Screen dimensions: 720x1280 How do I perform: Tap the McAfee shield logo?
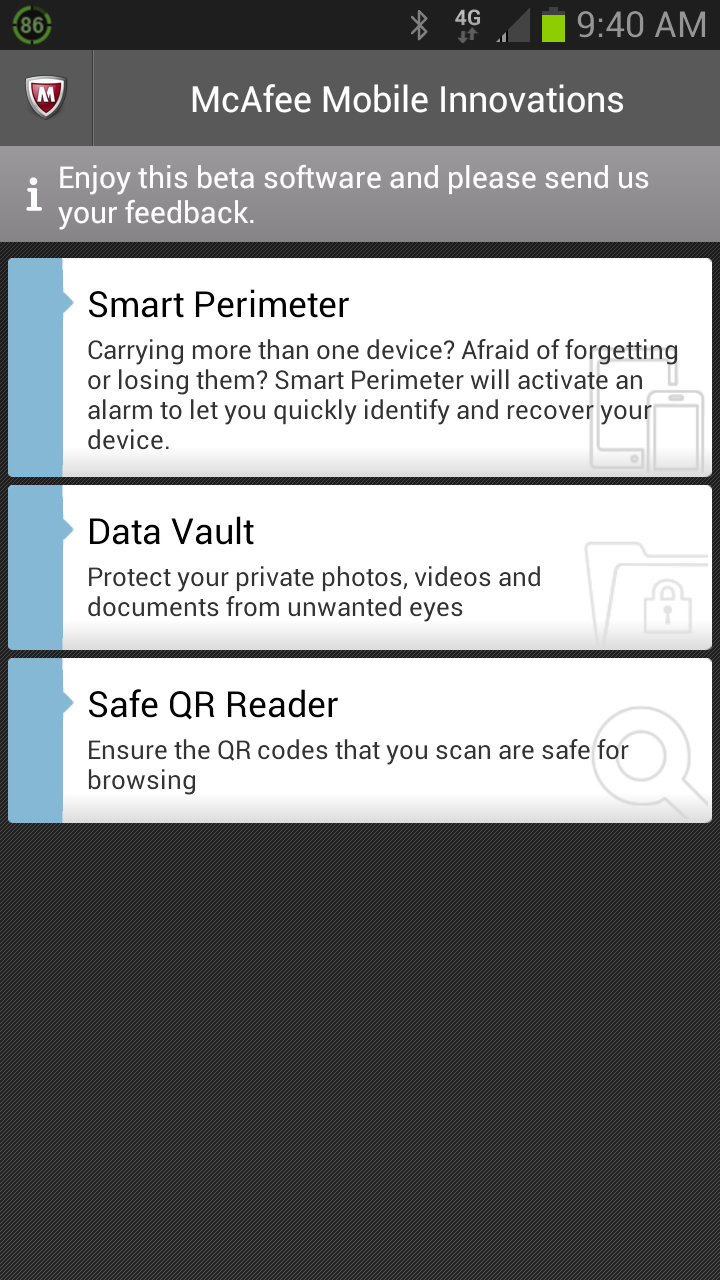(45, 97)
